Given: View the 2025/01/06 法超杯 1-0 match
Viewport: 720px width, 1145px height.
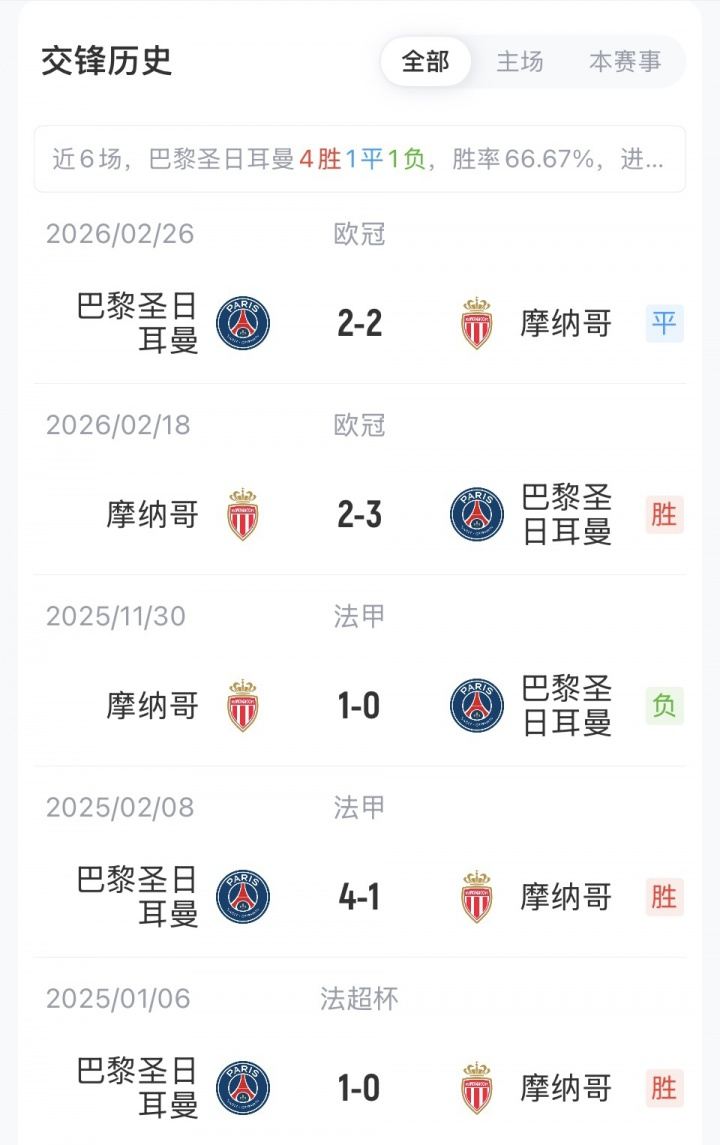Looking at the screenshot, I should pos(359,1087).
